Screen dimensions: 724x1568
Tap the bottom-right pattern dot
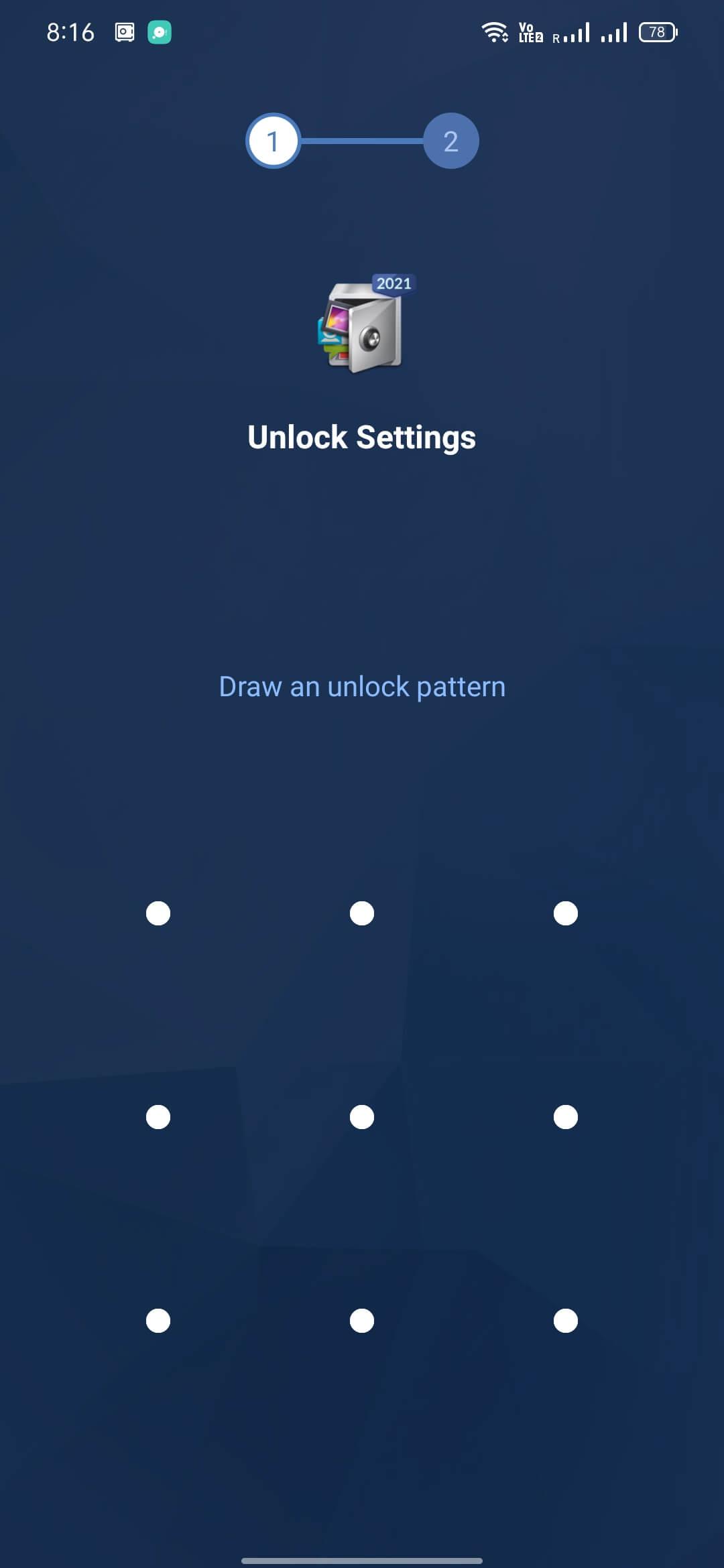coord(565,1319)
